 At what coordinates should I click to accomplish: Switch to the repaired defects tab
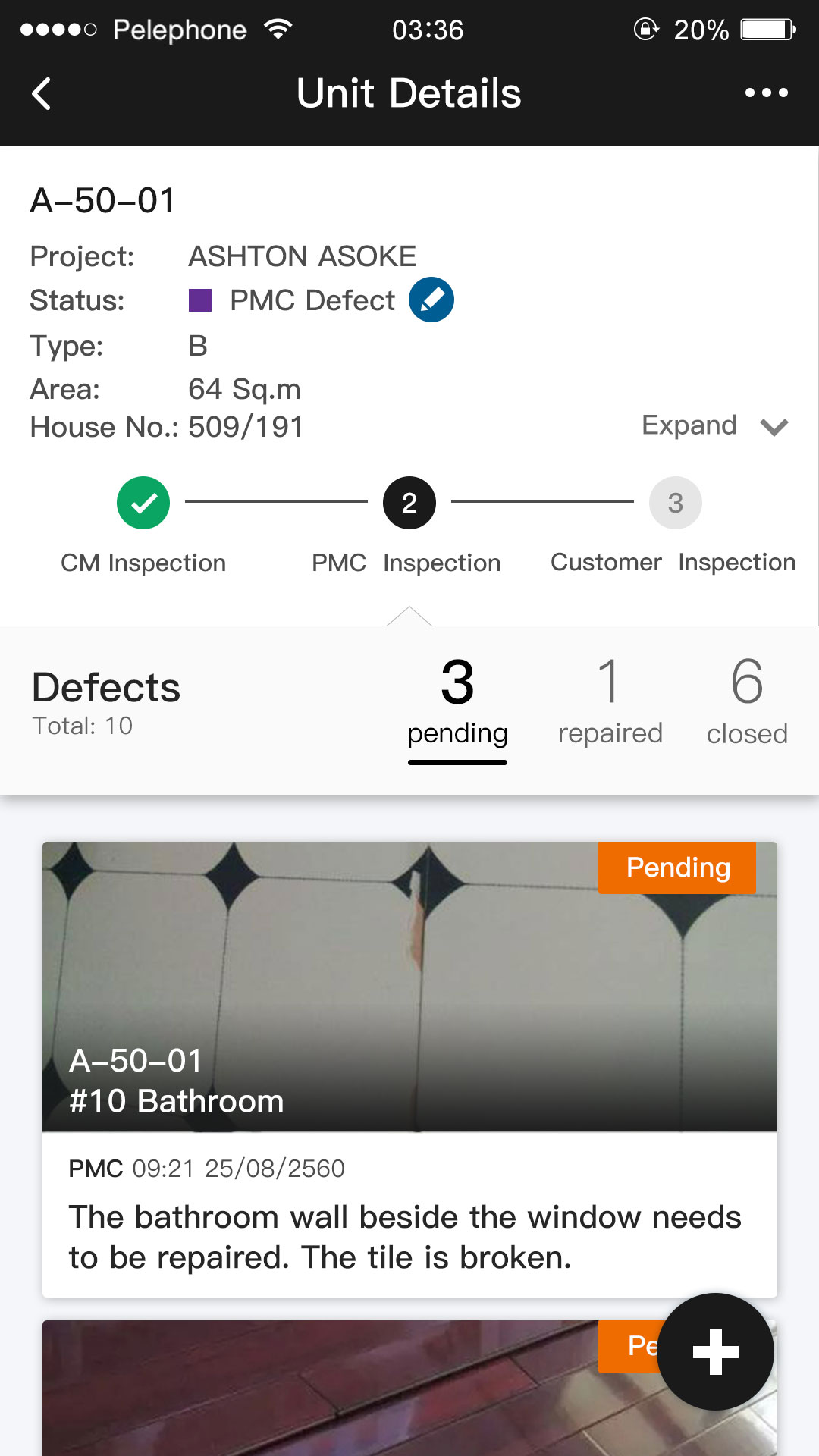[610, 701]
